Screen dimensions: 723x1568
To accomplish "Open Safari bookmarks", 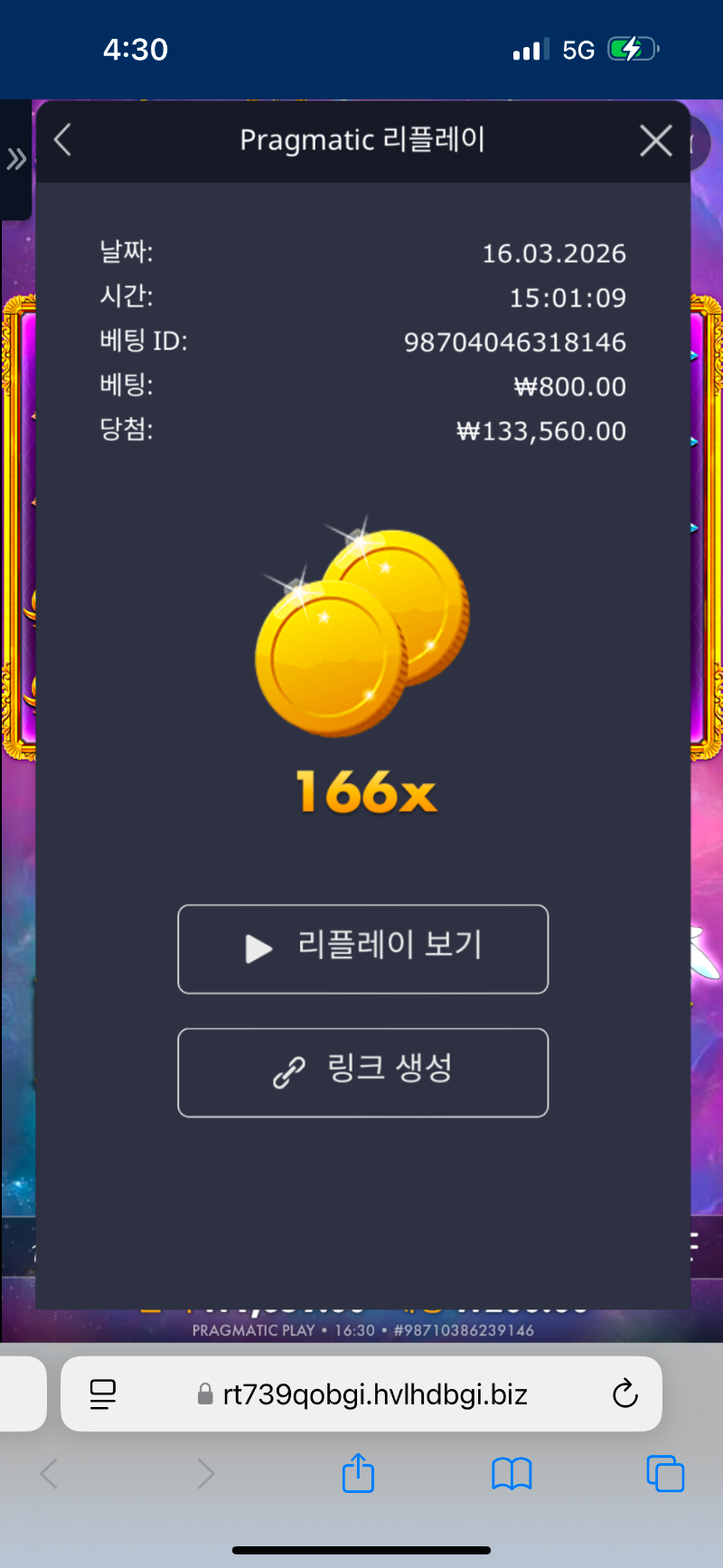I will [x=512, y=1473].
